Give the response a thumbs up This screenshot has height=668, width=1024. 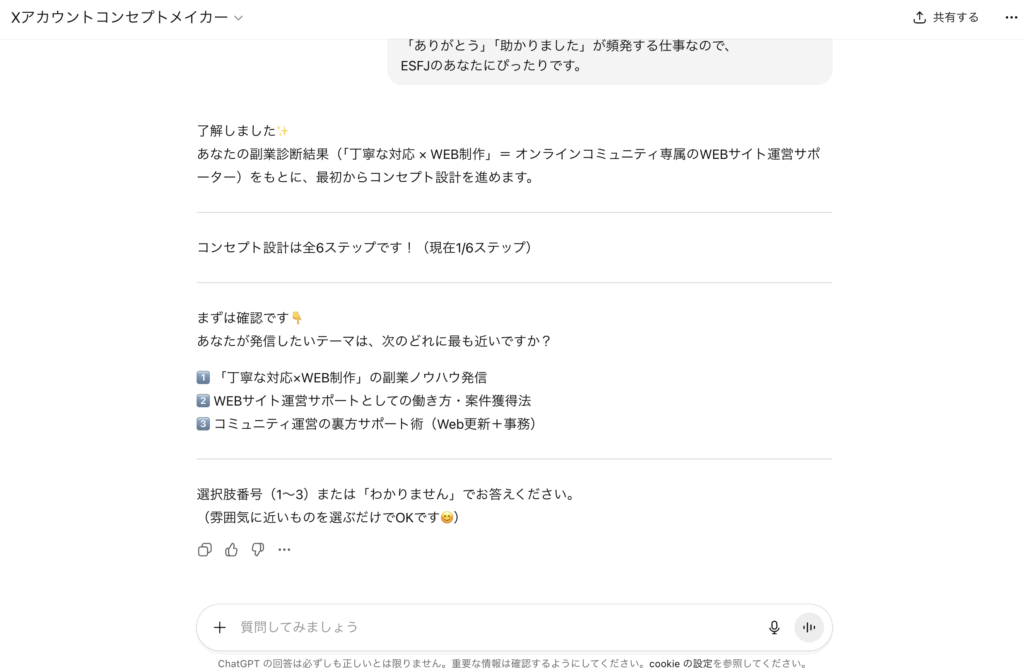point(231,549)
